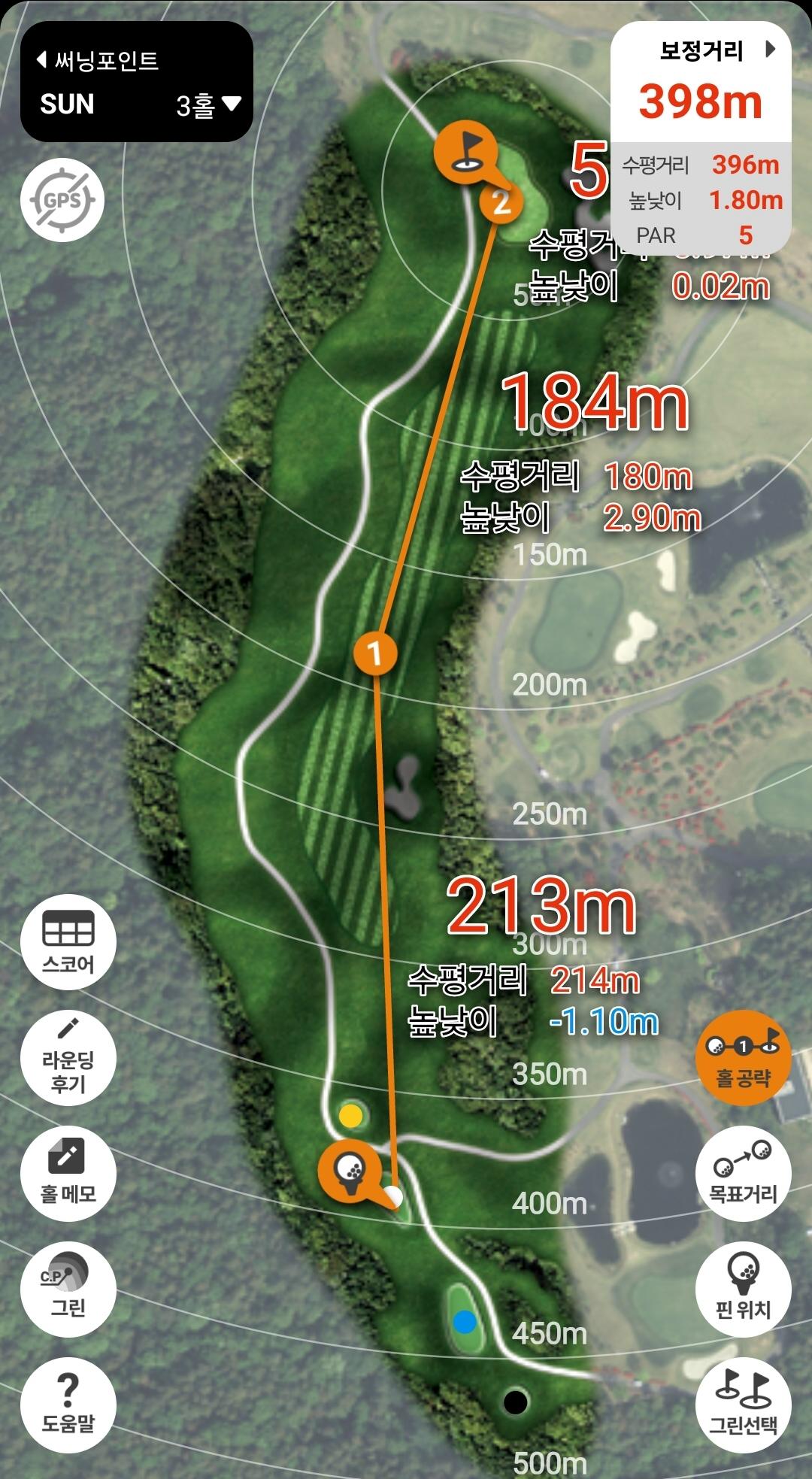Open the 3홀 hole selector dropdown

[x=209, y=105]
